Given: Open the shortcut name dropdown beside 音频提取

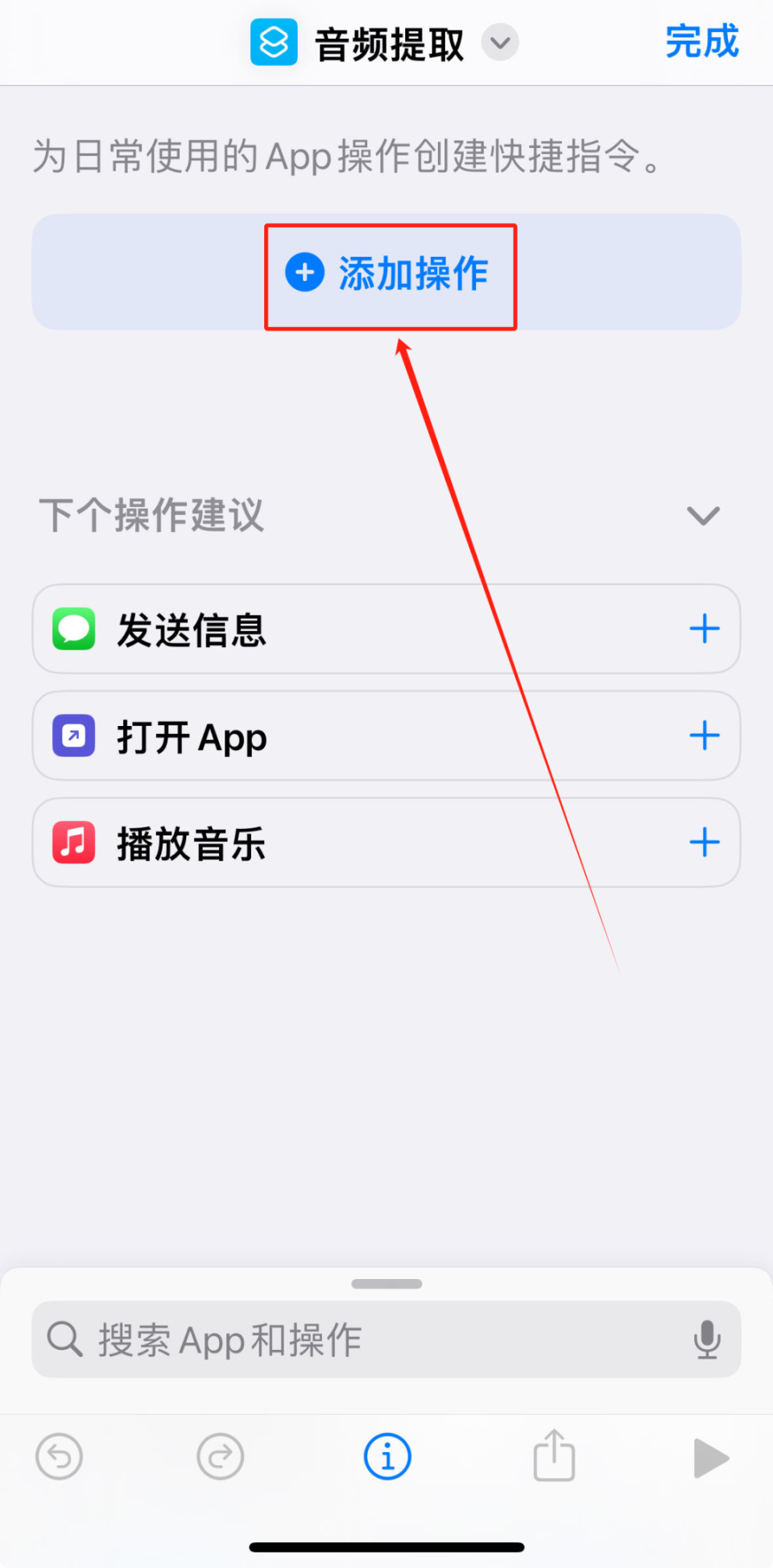Looking at the screenshot, I should [x=500, y=43].
